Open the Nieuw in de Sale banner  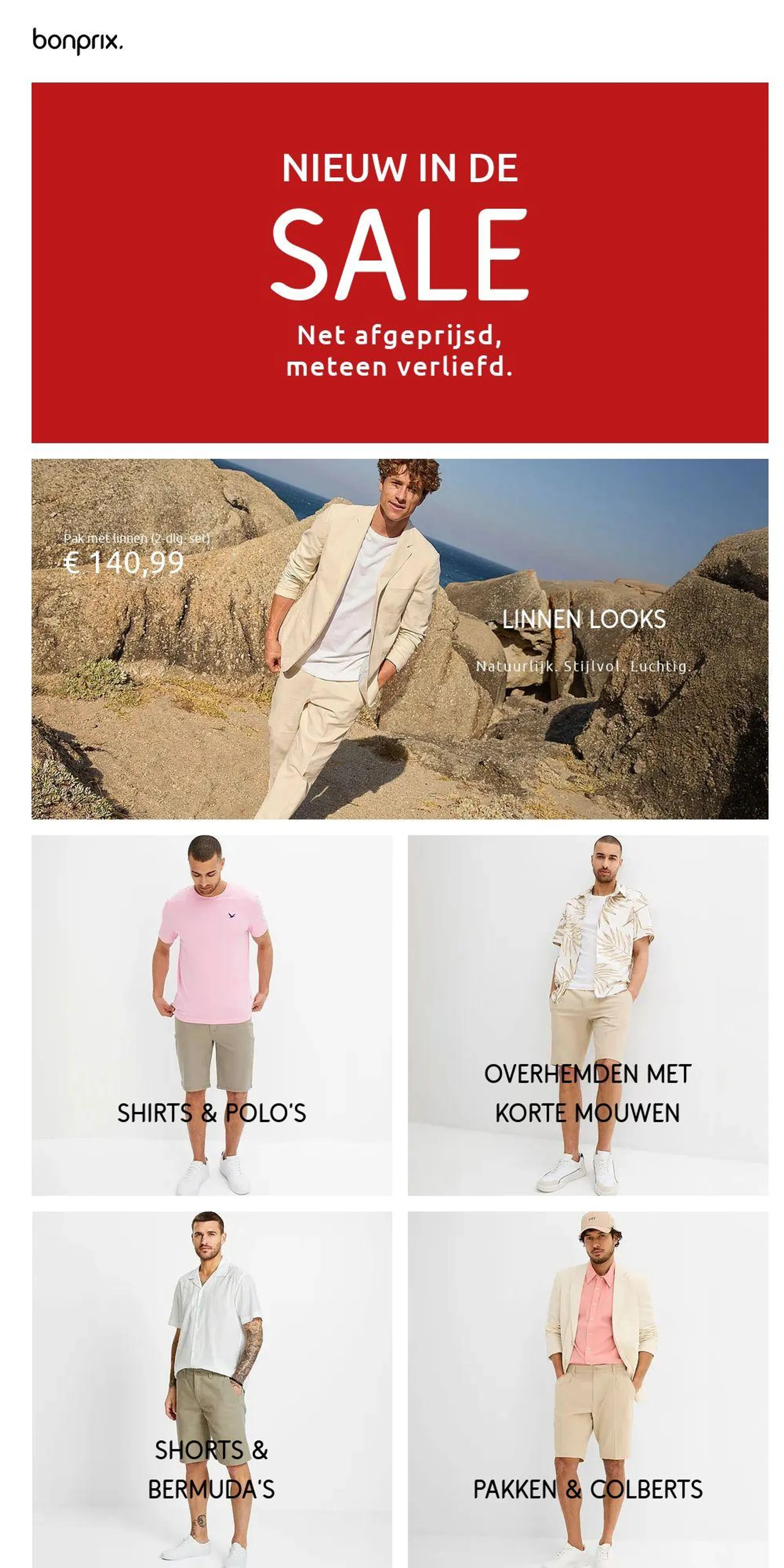point(399,262)
